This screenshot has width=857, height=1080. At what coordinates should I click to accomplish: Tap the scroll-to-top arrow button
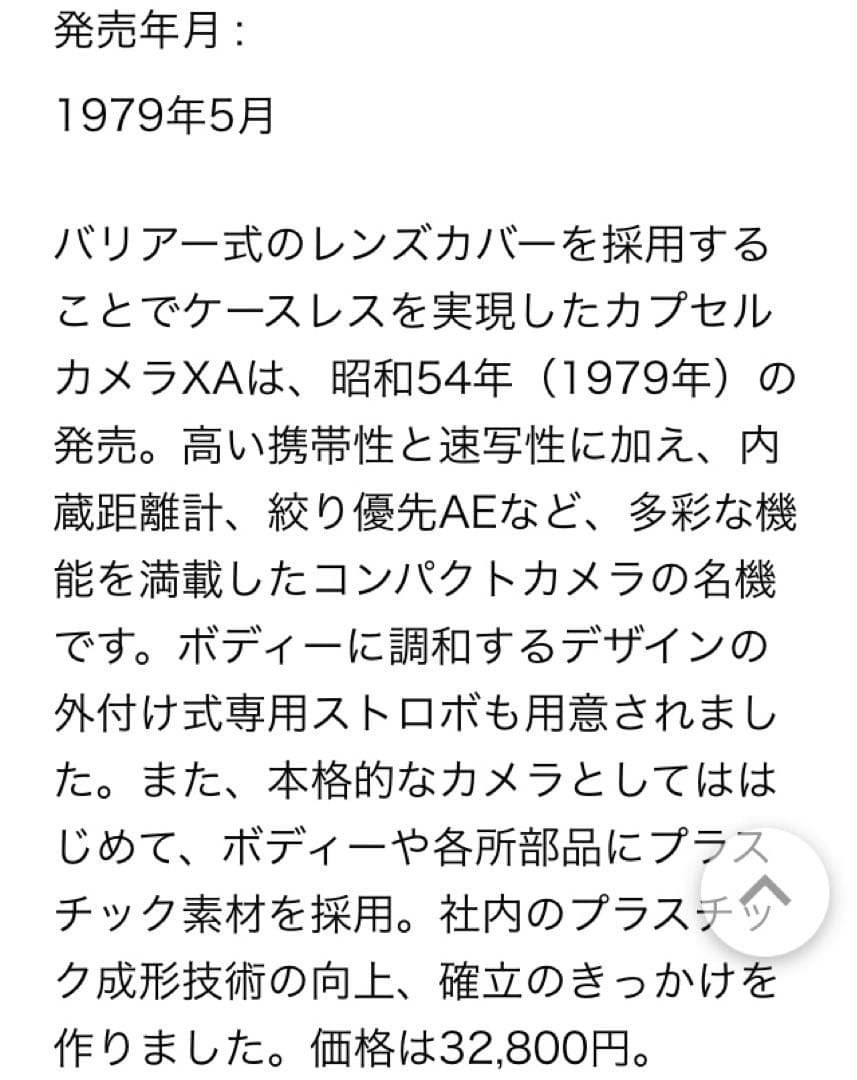(x=764, y=892)
